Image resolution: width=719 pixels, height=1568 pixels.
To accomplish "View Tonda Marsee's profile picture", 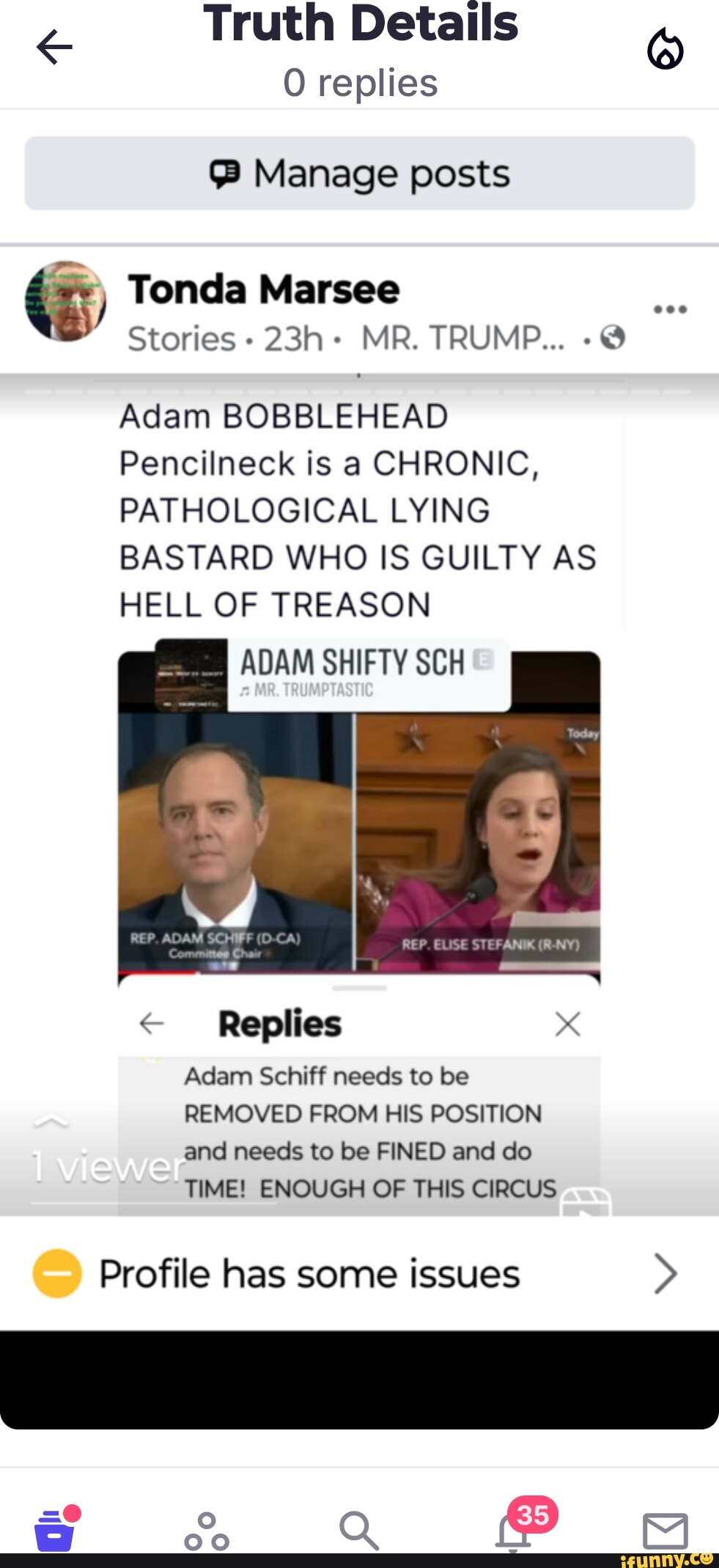I will pyautogui.click(x=65, y=301).
